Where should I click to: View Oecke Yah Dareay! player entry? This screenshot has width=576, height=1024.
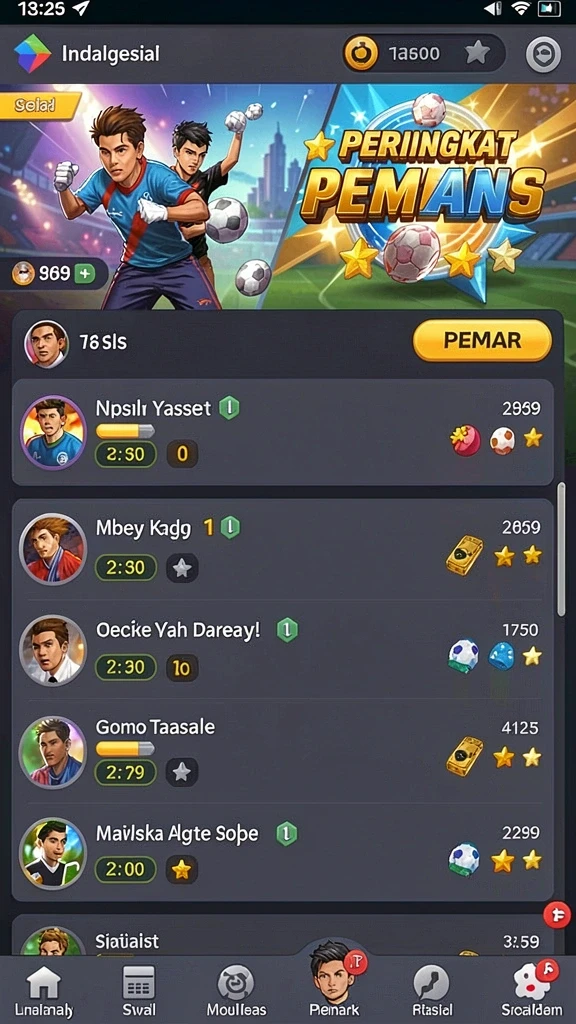tap(283, 650)
